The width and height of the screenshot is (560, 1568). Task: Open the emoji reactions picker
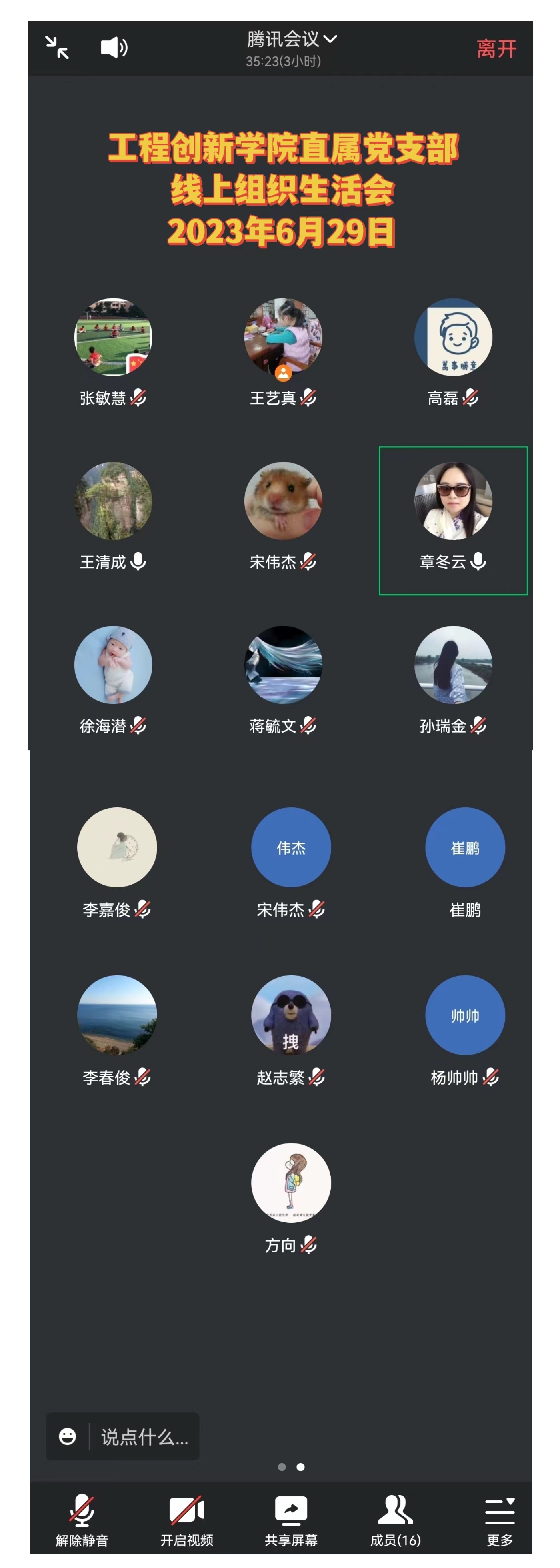coord(68,1436)
